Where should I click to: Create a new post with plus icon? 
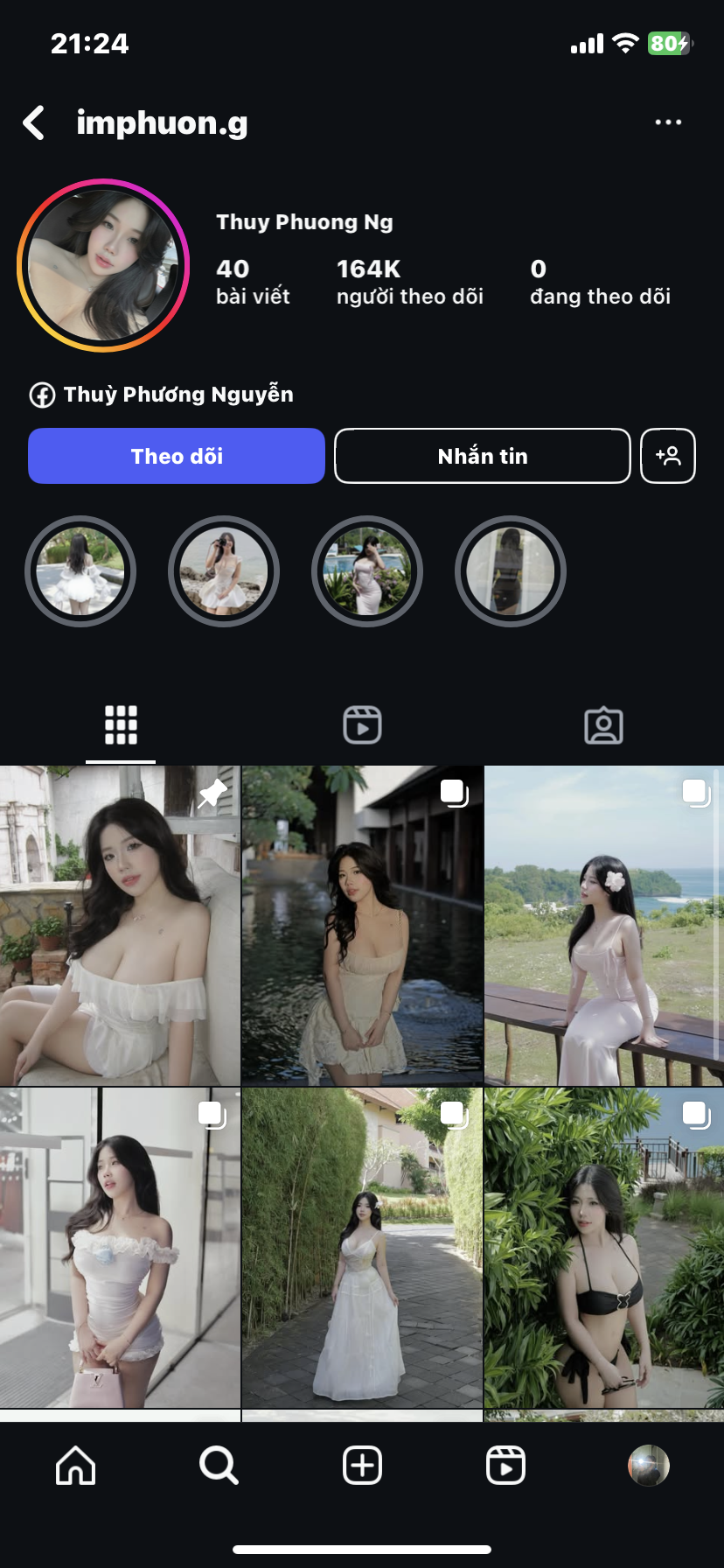pyautogui.click(x=362, y=1465)
